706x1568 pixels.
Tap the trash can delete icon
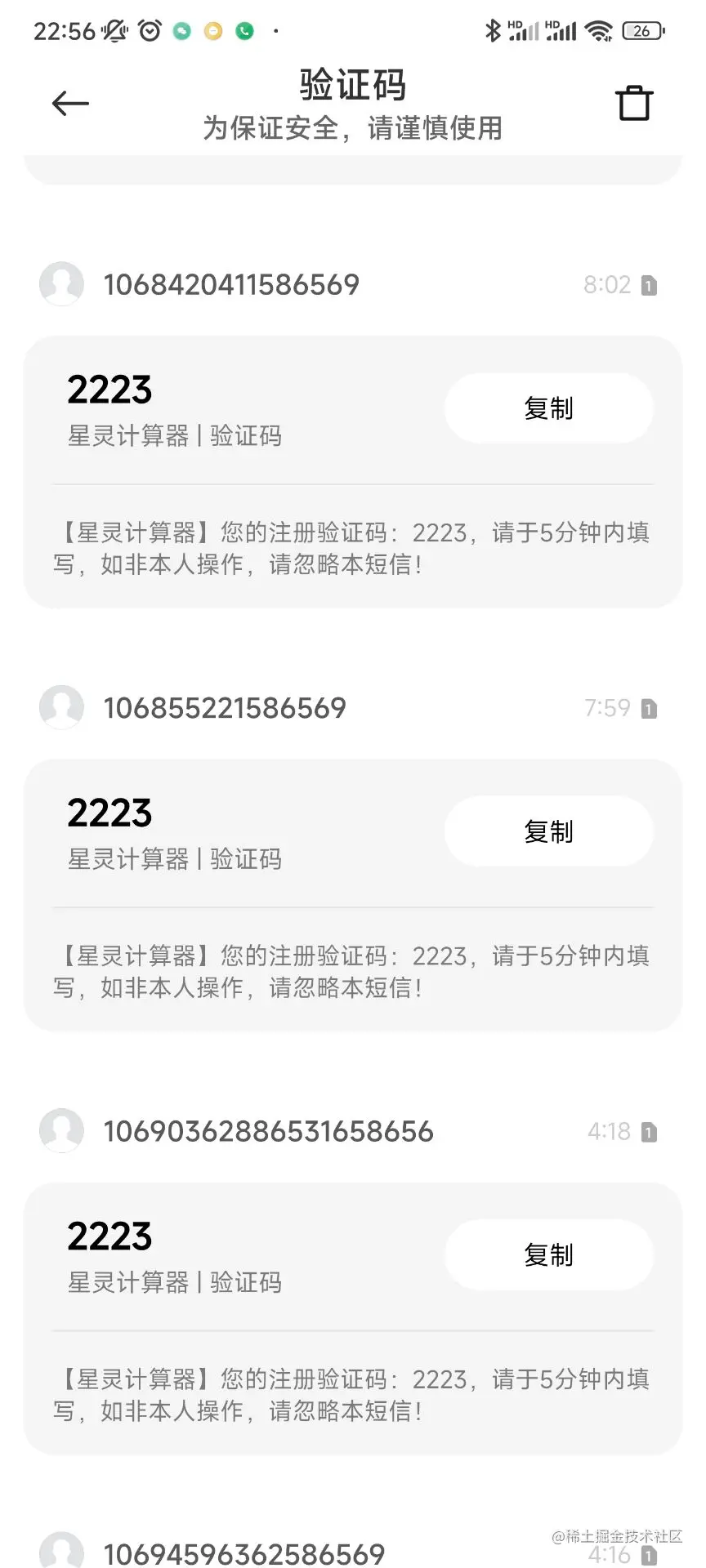[633, 103]
